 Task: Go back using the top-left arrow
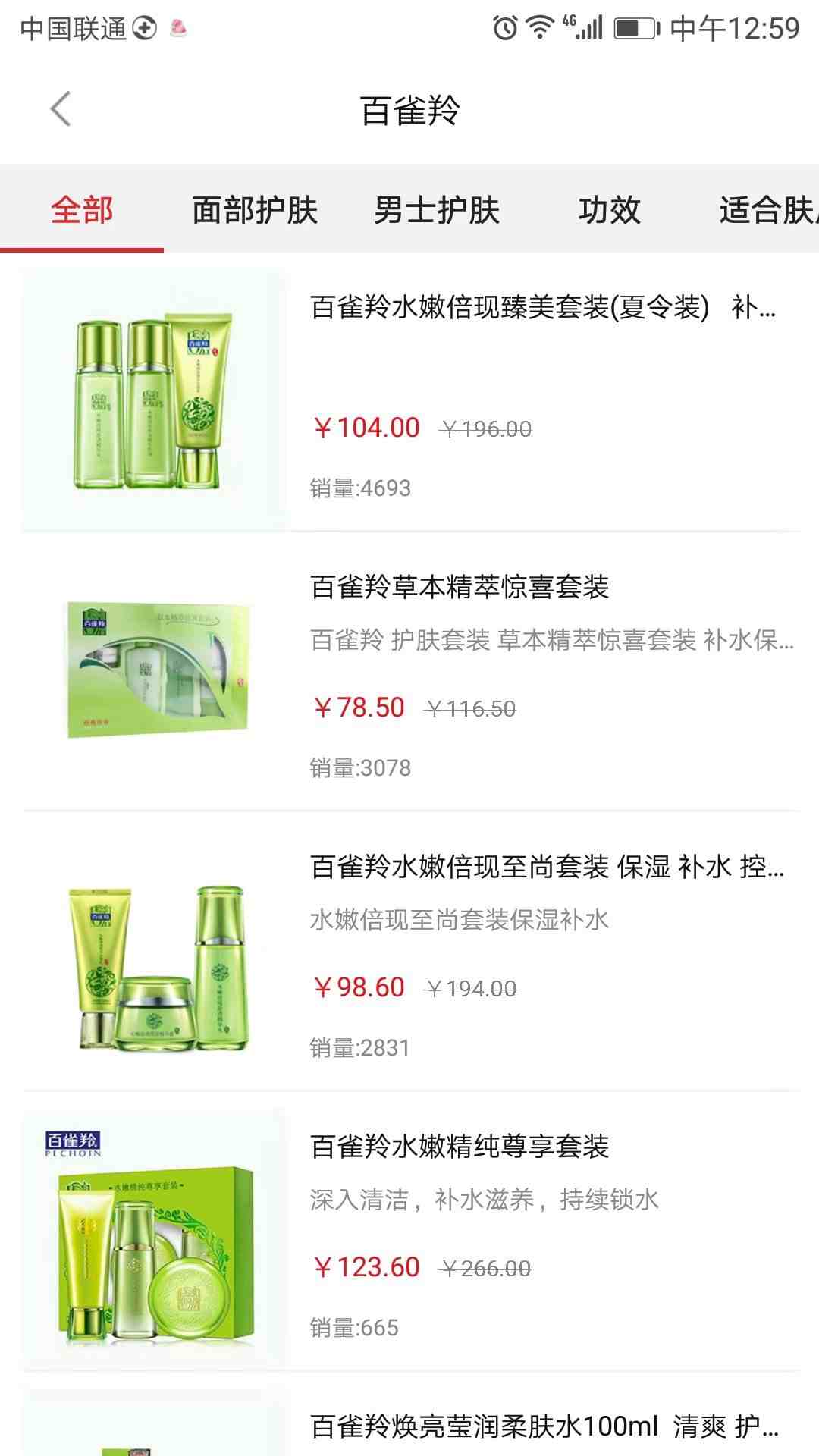[61, 109]
